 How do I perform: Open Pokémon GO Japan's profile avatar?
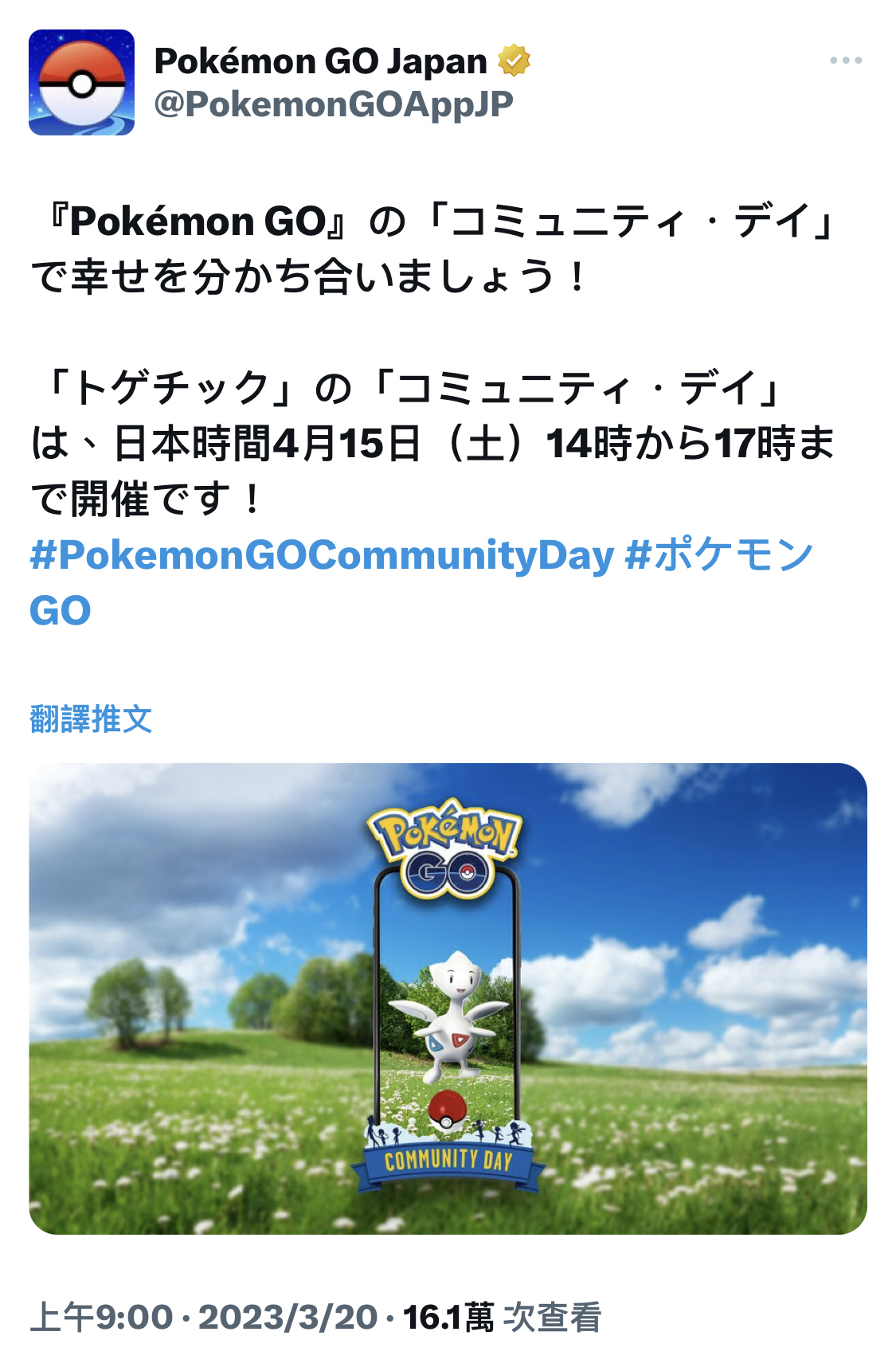[x=81, y=83]
